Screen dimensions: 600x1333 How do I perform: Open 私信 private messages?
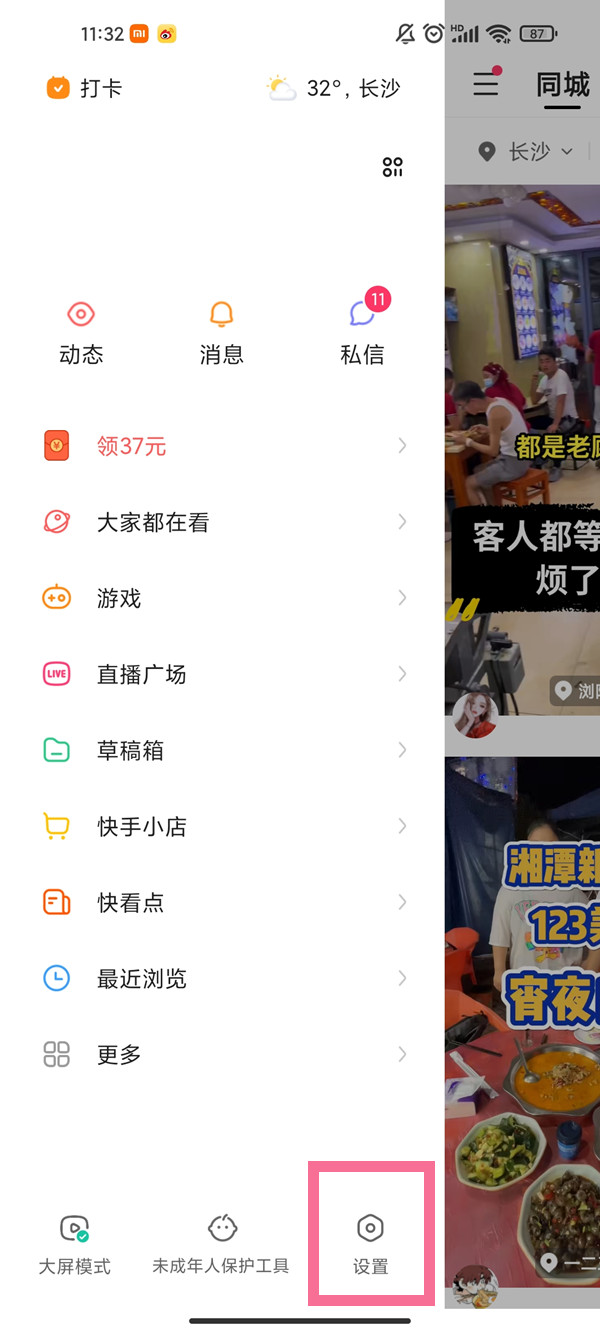point(362,333)
